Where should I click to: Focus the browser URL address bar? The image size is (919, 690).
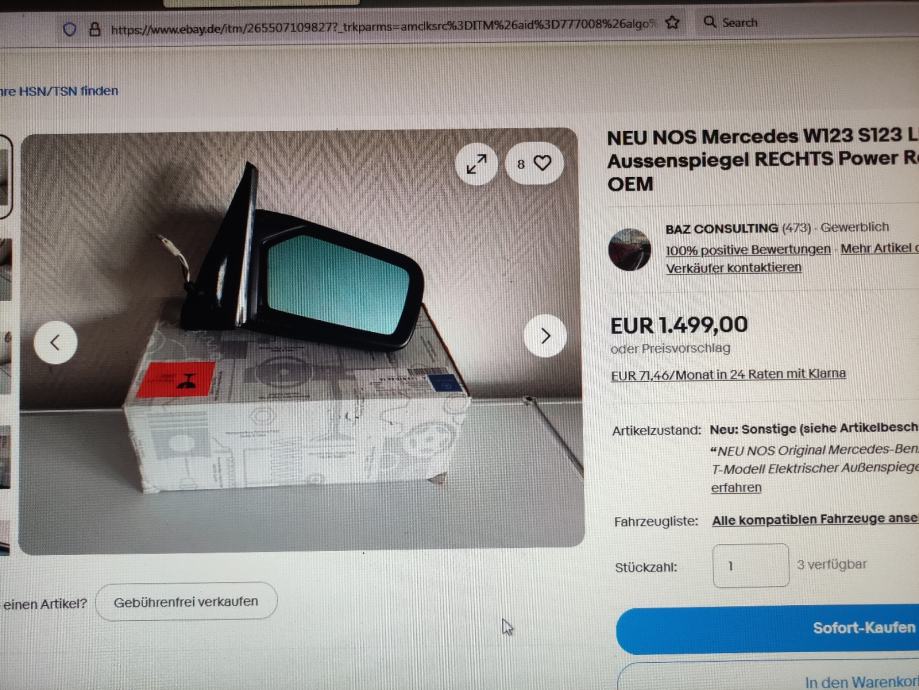[x=380, y=29]
